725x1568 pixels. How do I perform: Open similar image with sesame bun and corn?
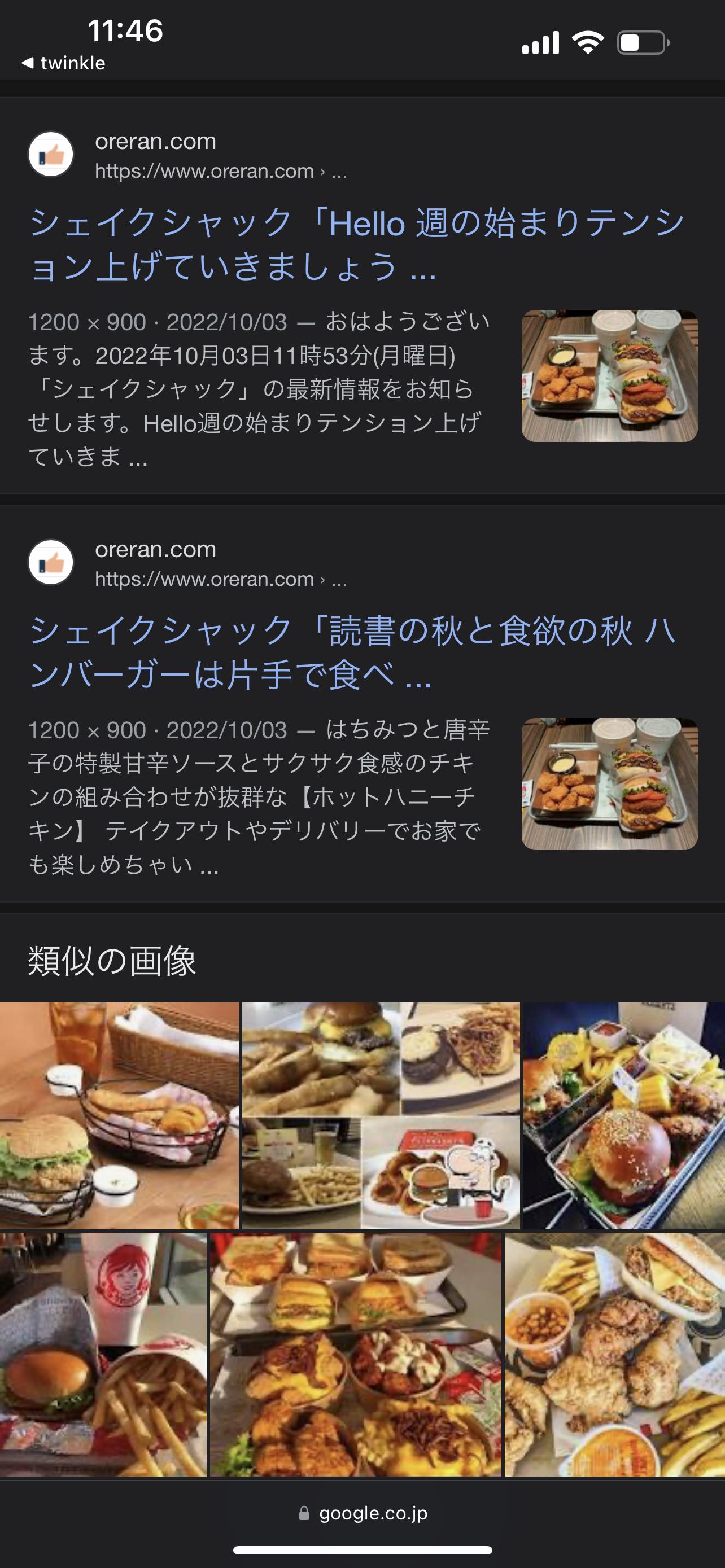tap(624, 1115)
